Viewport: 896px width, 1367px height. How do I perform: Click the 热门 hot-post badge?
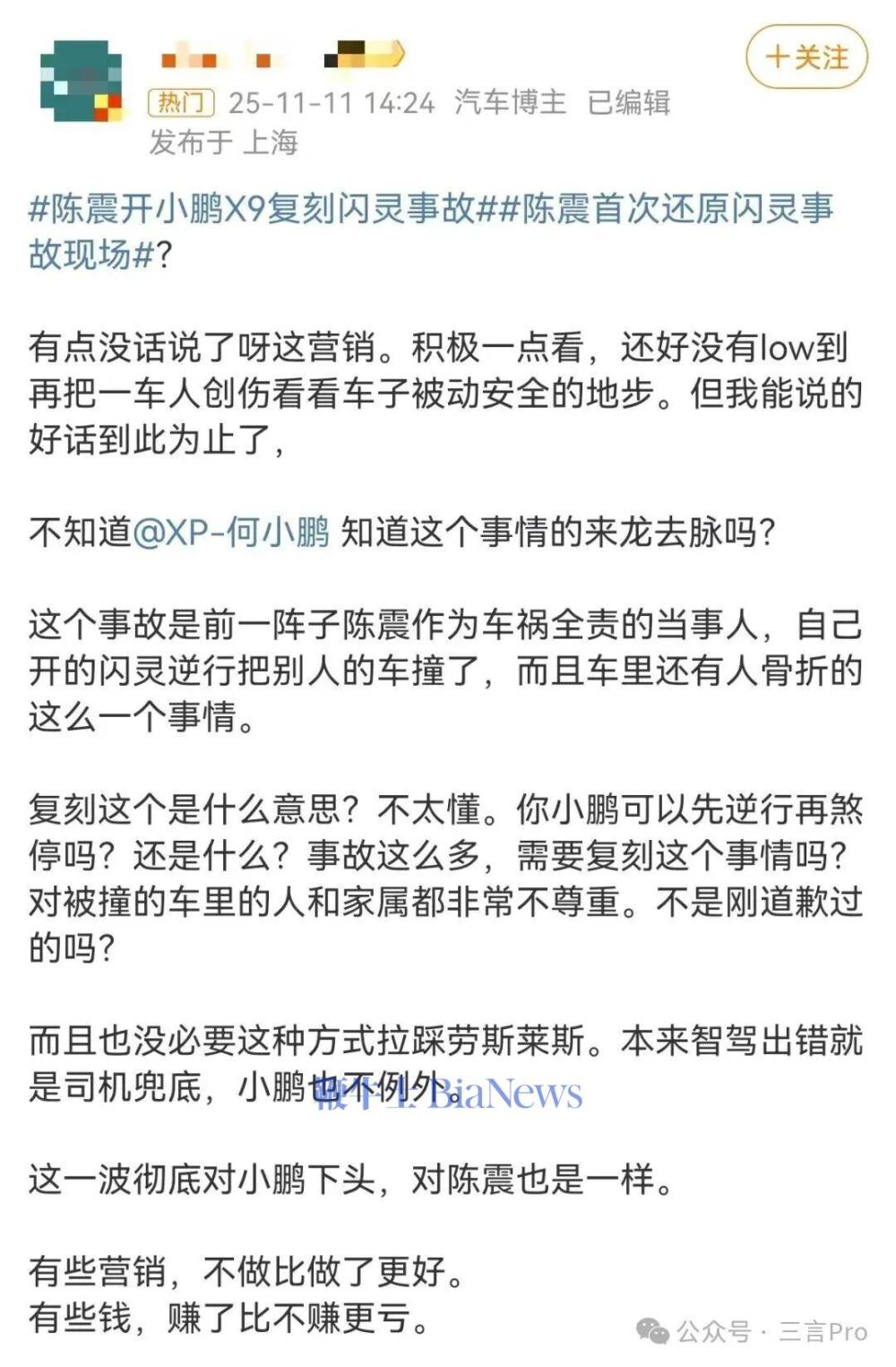pos(181,103)
